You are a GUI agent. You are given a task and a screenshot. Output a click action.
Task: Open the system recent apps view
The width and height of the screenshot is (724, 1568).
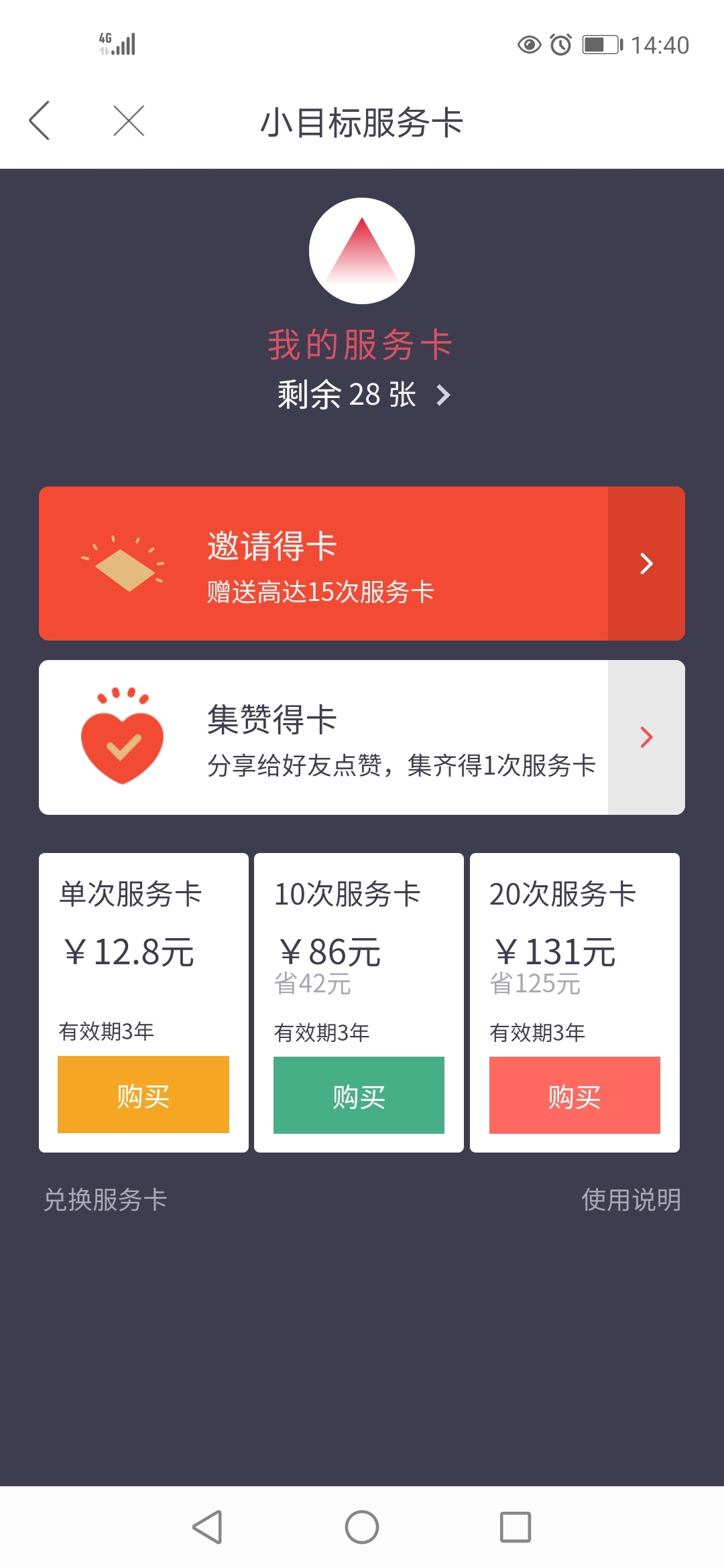[516, 1527]
